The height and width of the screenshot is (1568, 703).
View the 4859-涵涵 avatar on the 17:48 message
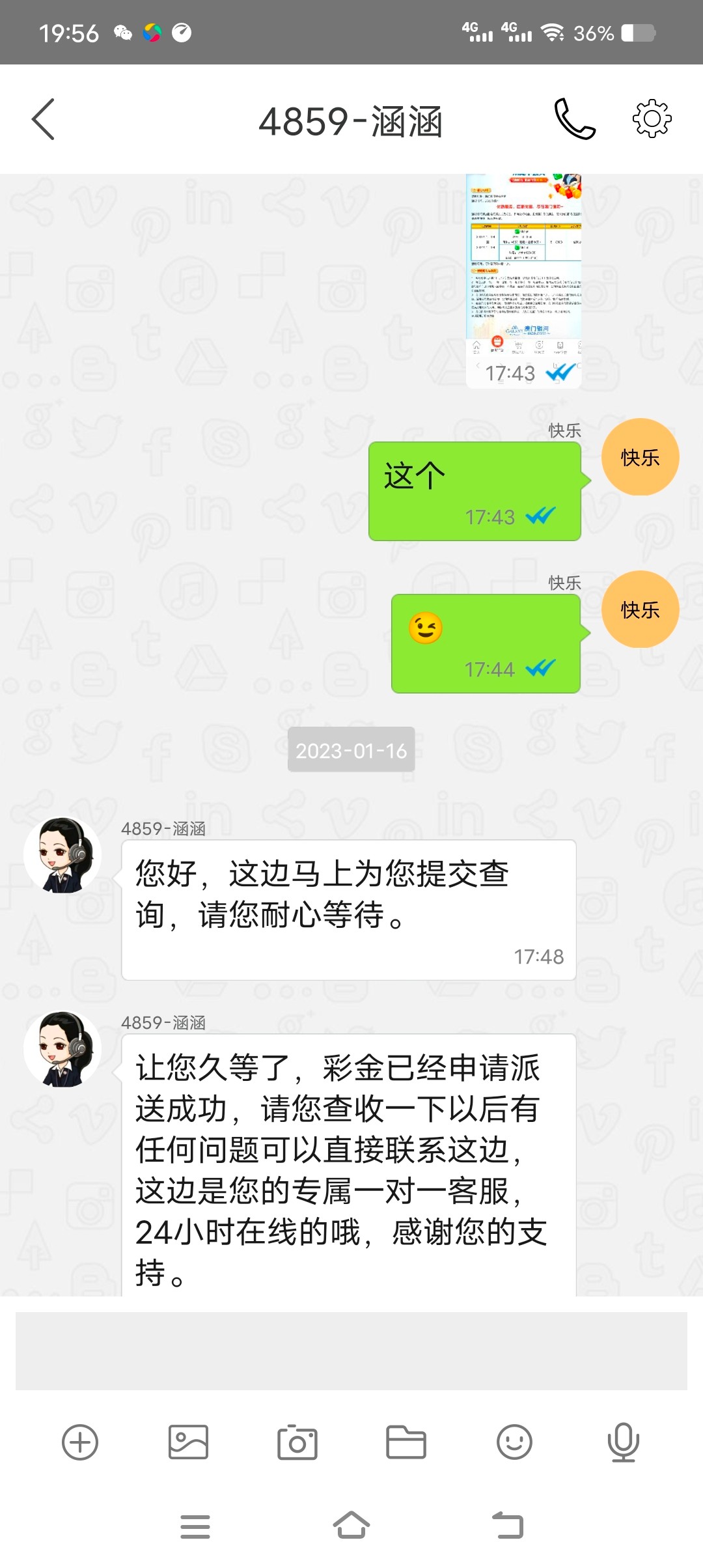coord(62,855)
